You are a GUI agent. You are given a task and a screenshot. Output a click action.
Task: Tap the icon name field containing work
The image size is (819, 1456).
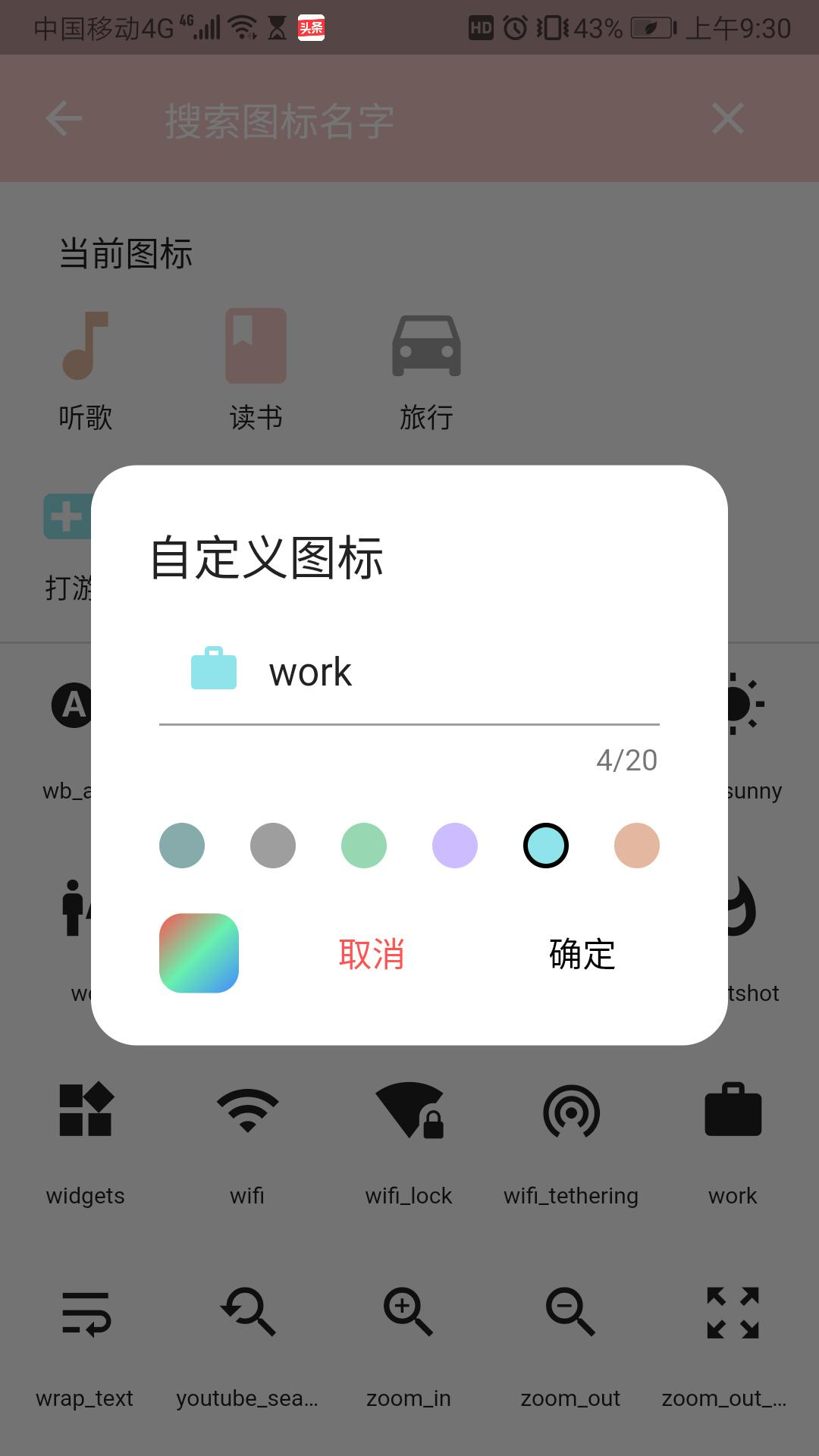click(455, 673)
